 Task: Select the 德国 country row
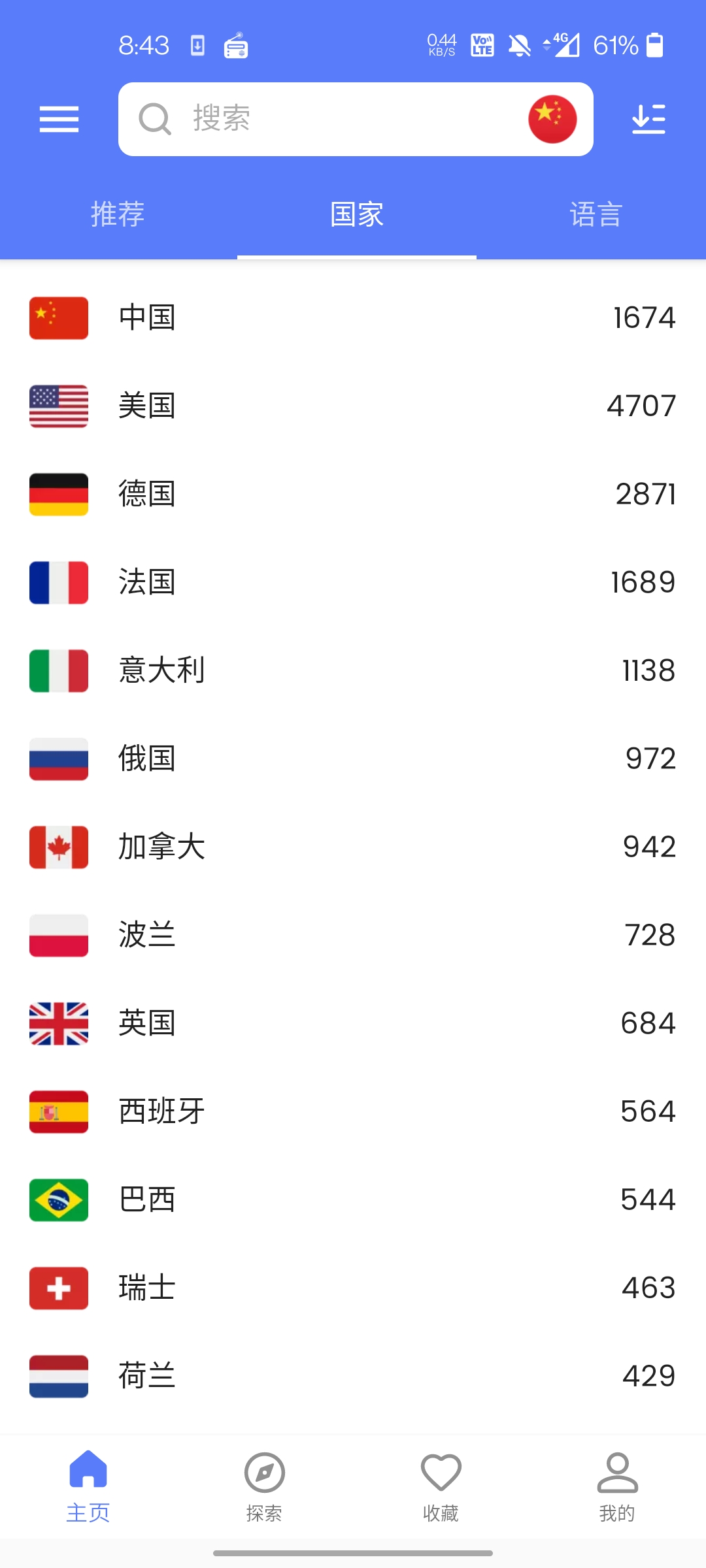pyautogui.click(x=353, y=495)
